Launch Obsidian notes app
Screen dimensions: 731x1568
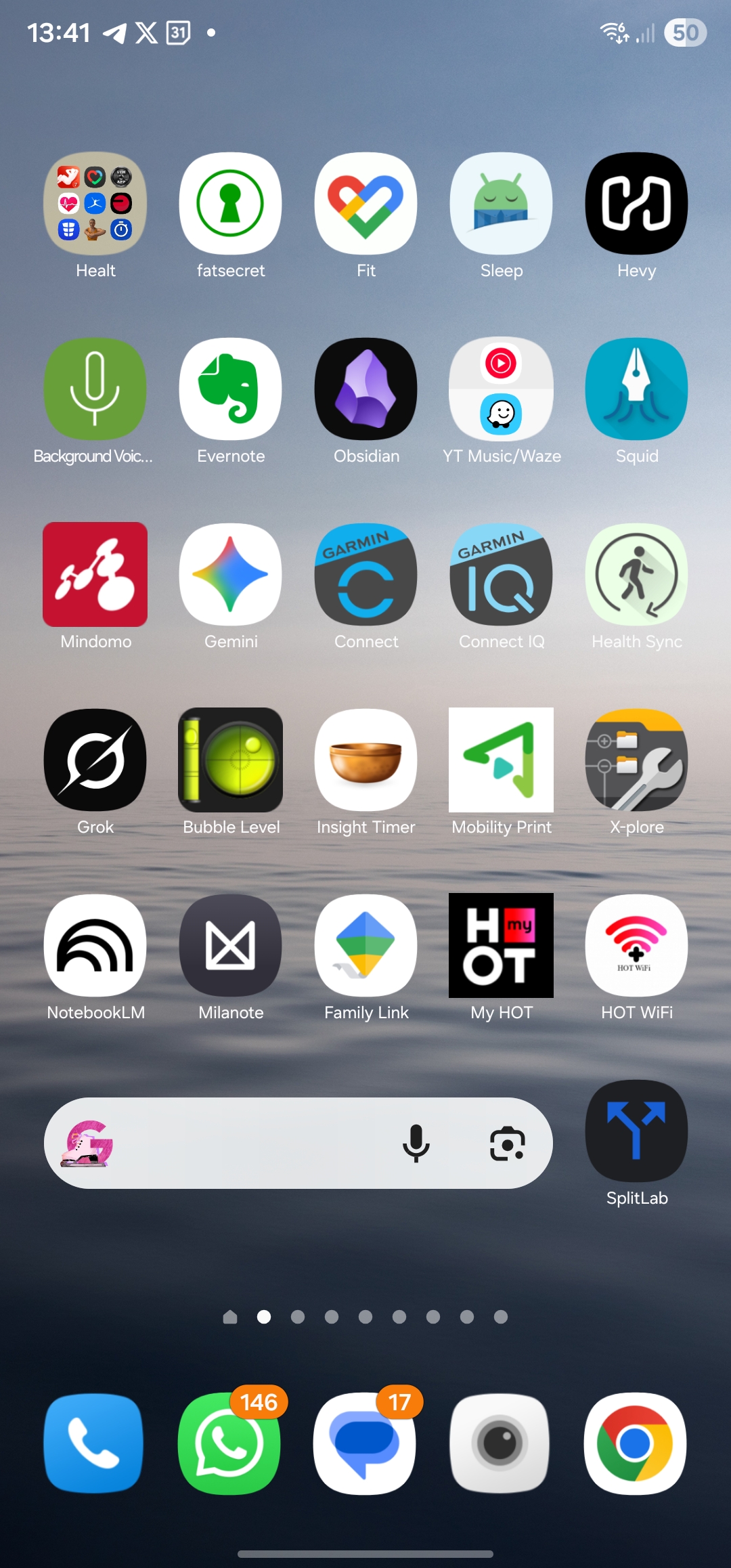(365, 389)
